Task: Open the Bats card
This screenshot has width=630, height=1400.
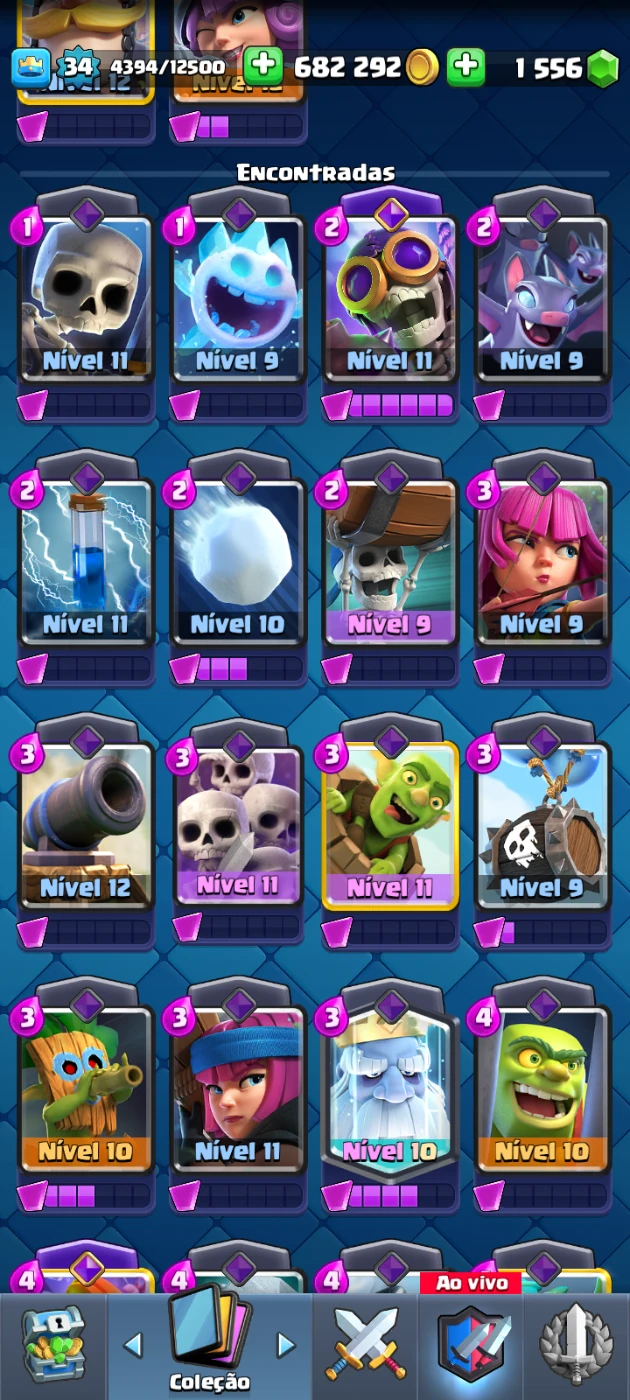Action: tap(542, 300)
